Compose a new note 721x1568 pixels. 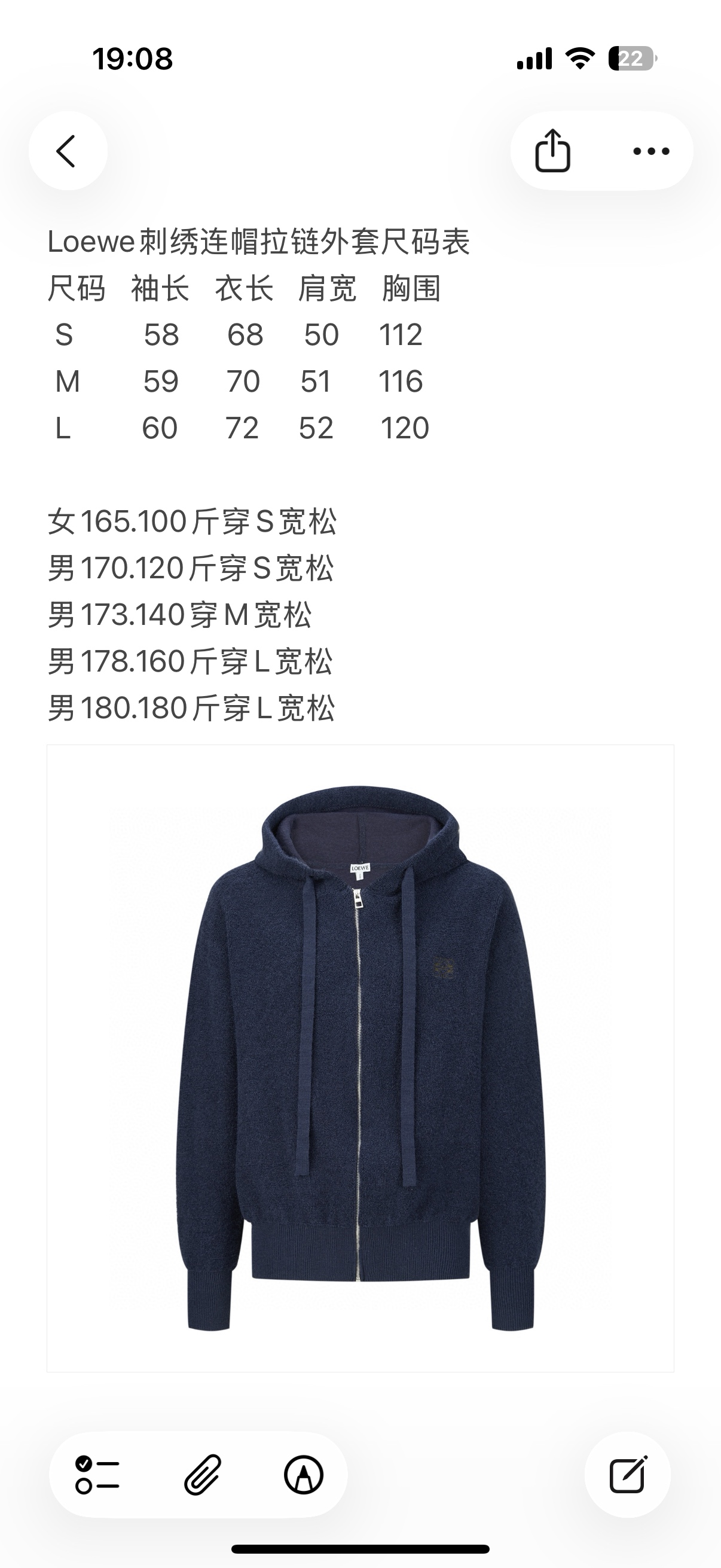click(x=627, y=1475)
